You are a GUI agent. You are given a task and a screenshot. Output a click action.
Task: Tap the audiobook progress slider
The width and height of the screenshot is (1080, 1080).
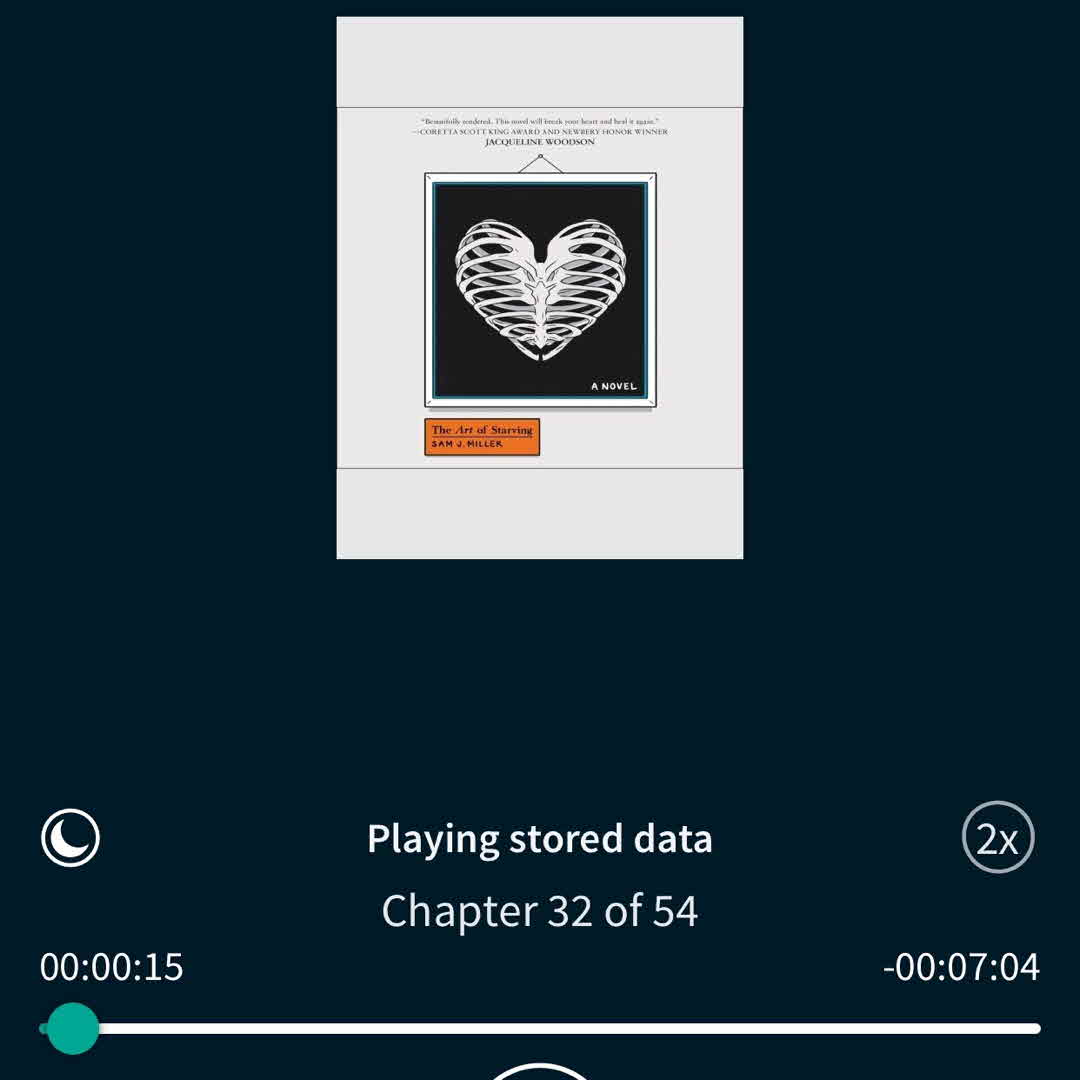(x=540, y=1028)
